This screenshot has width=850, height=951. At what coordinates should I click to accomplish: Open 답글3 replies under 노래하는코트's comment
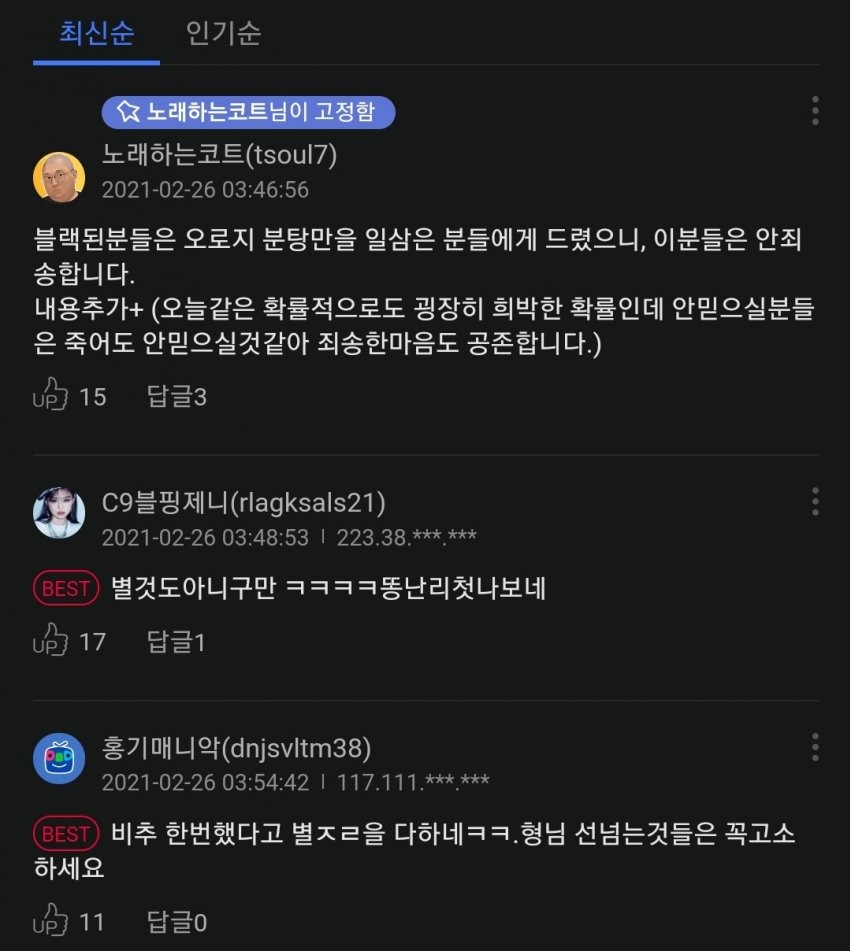click(x=177, y=397)
